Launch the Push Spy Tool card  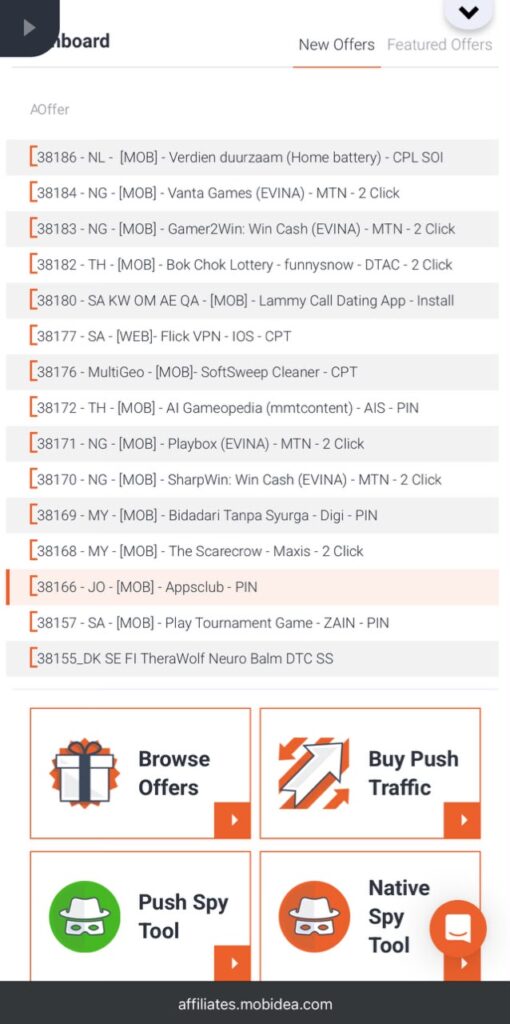[x=140, y=916]
